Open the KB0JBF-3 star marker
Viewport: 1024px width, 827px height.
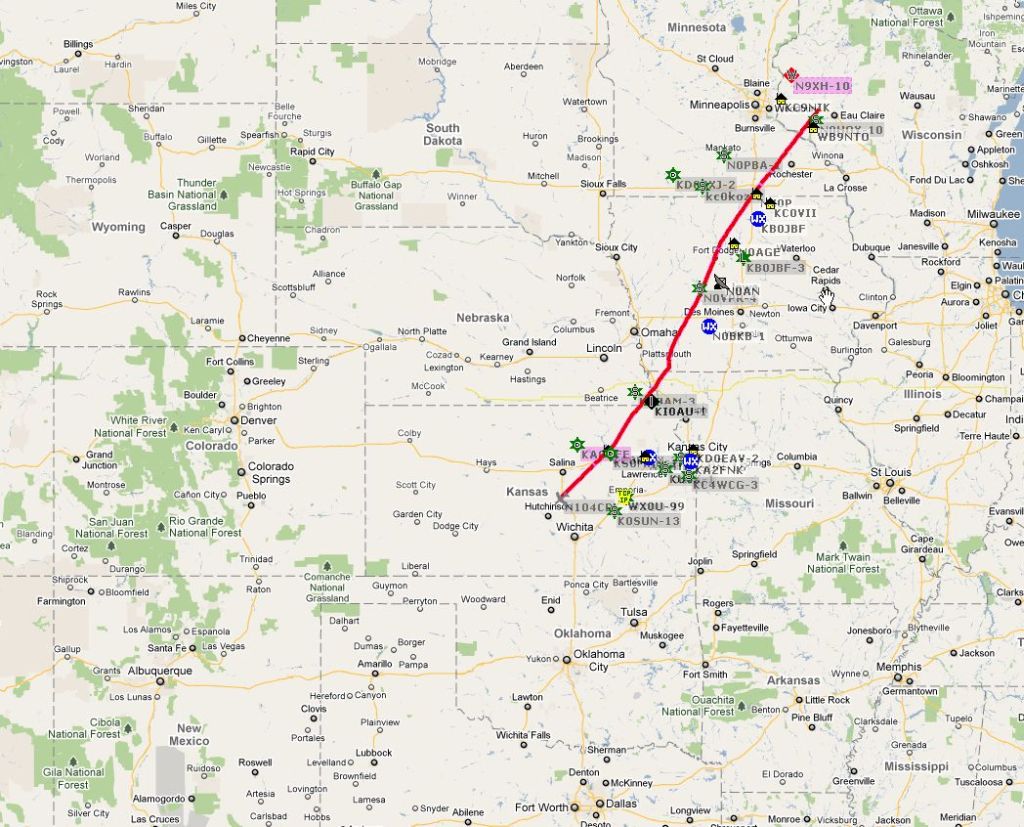coord(743,257)
